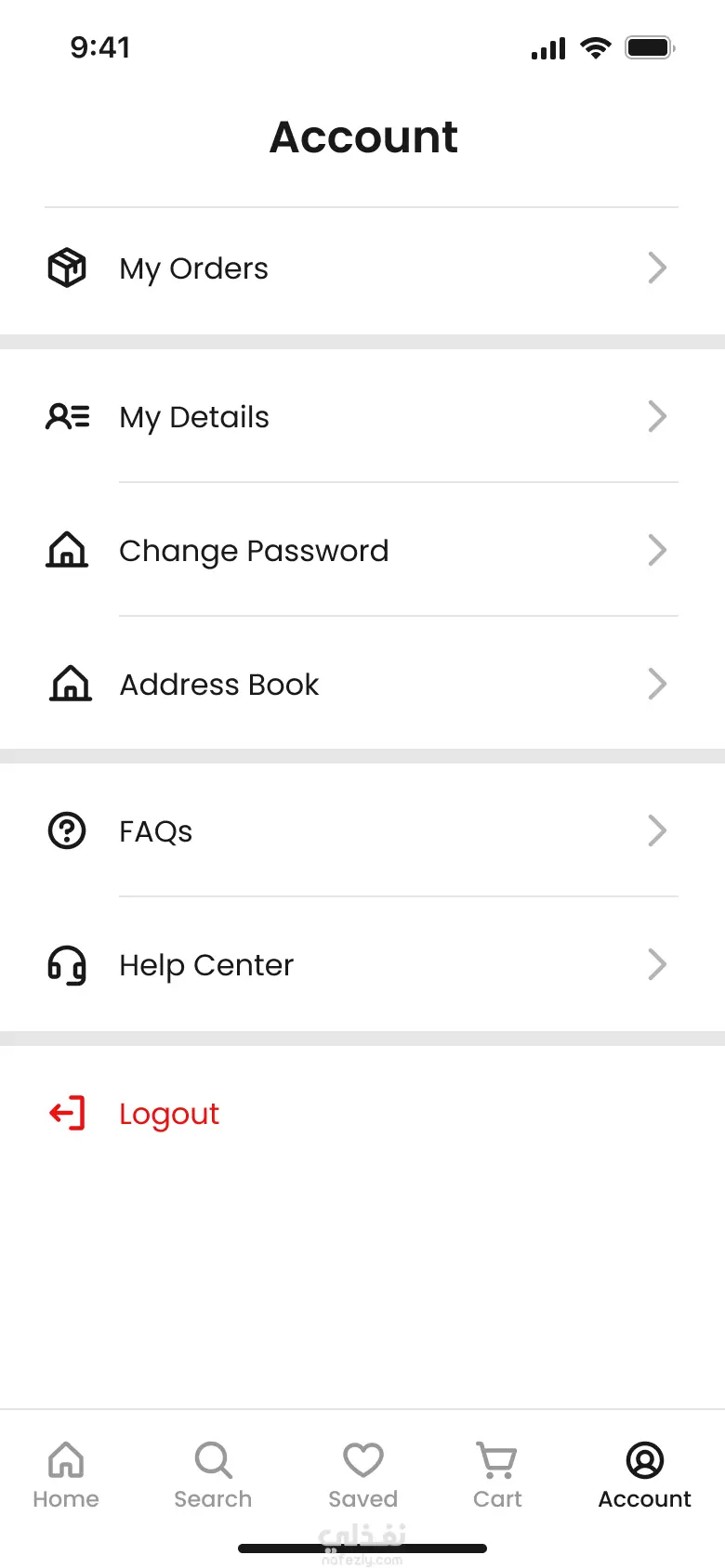Switch to the Home tab
This screenshot has height=1568, width=725.
click(66, 1474)
